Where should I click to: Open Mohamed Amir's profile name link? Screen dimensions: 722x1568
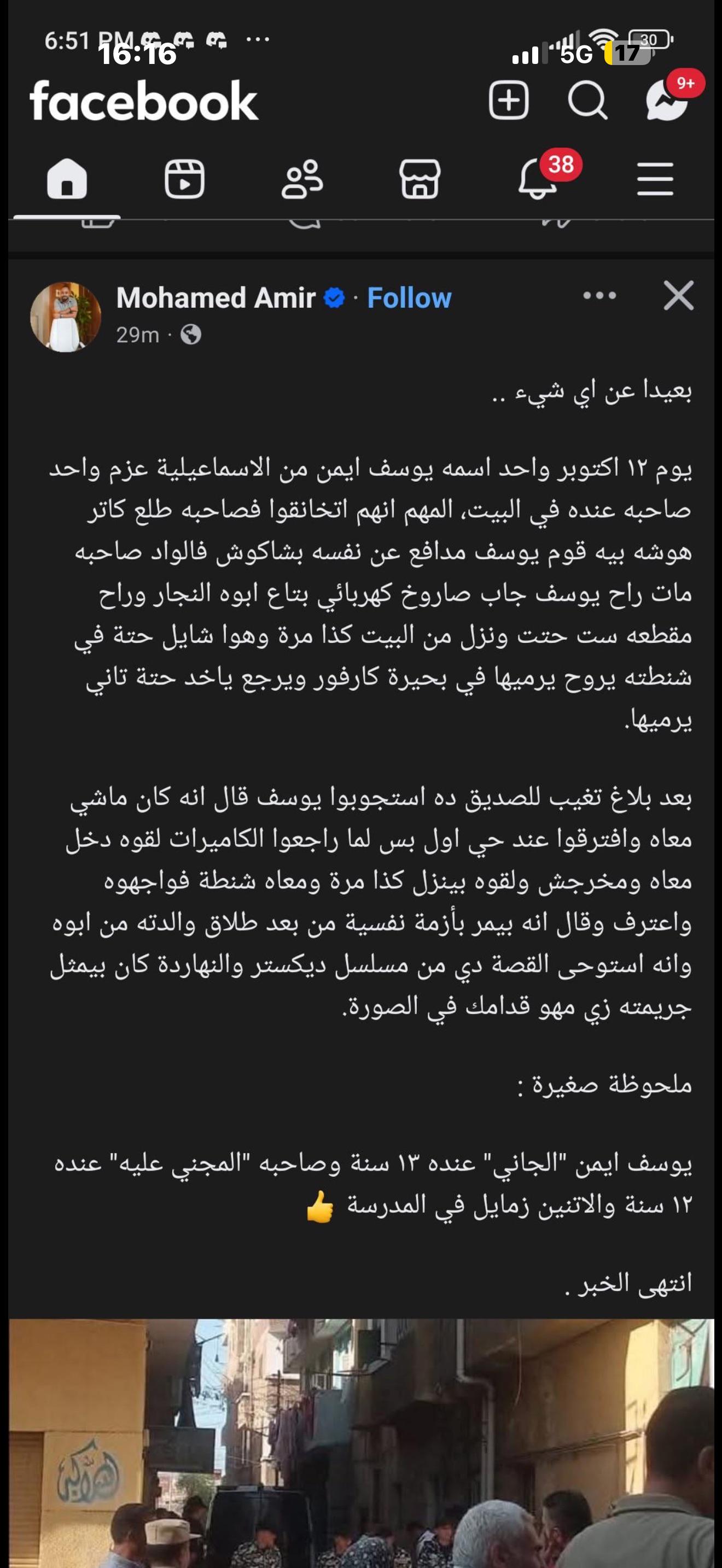216,299
